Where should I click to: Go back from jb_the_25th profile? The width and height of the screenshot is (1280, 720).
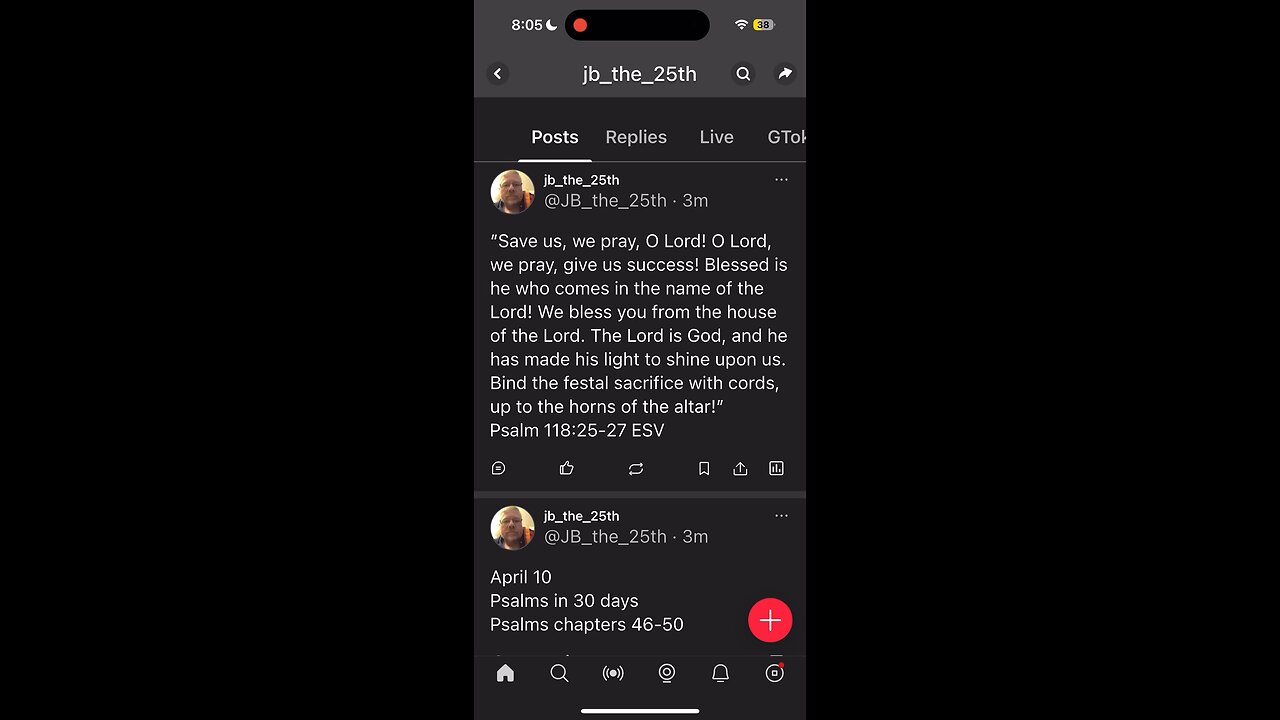coord(497,73)
